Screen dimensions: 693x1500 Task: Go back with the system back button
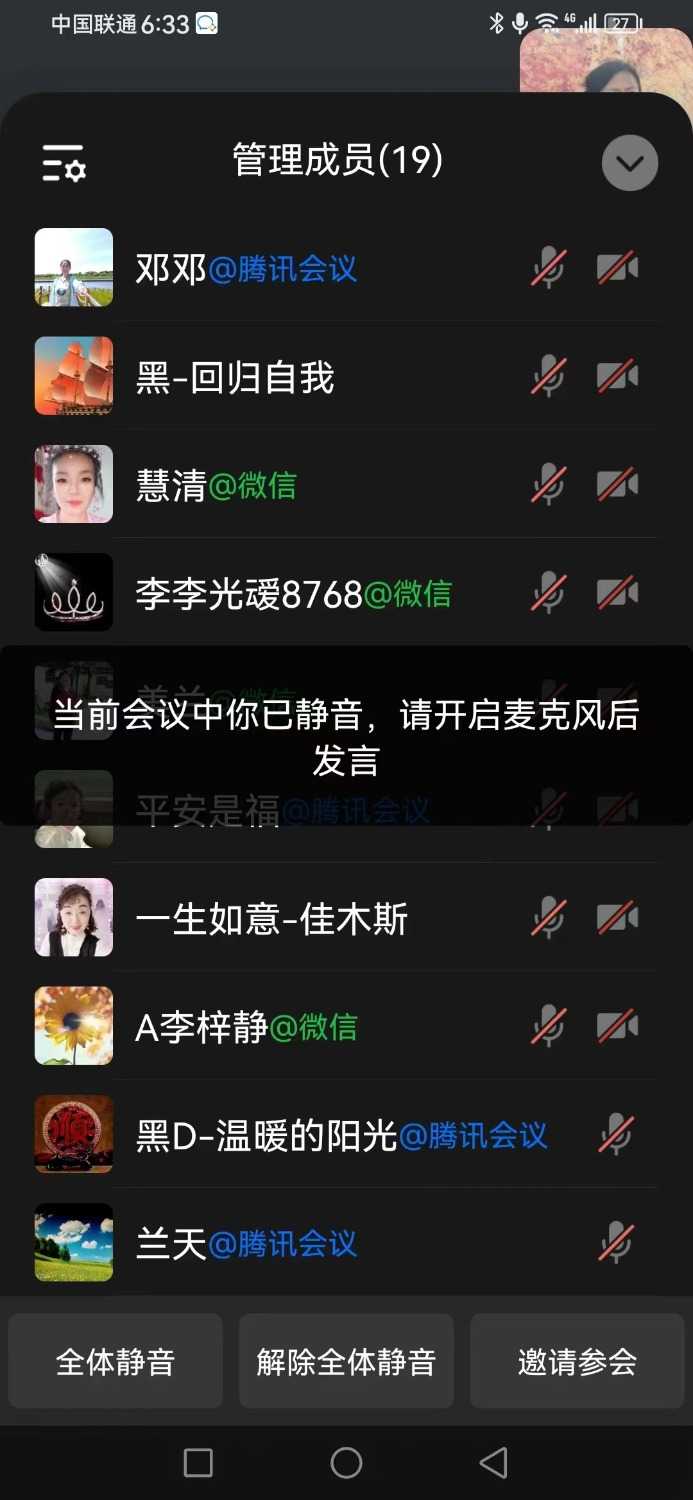(x=493, y=1463)
